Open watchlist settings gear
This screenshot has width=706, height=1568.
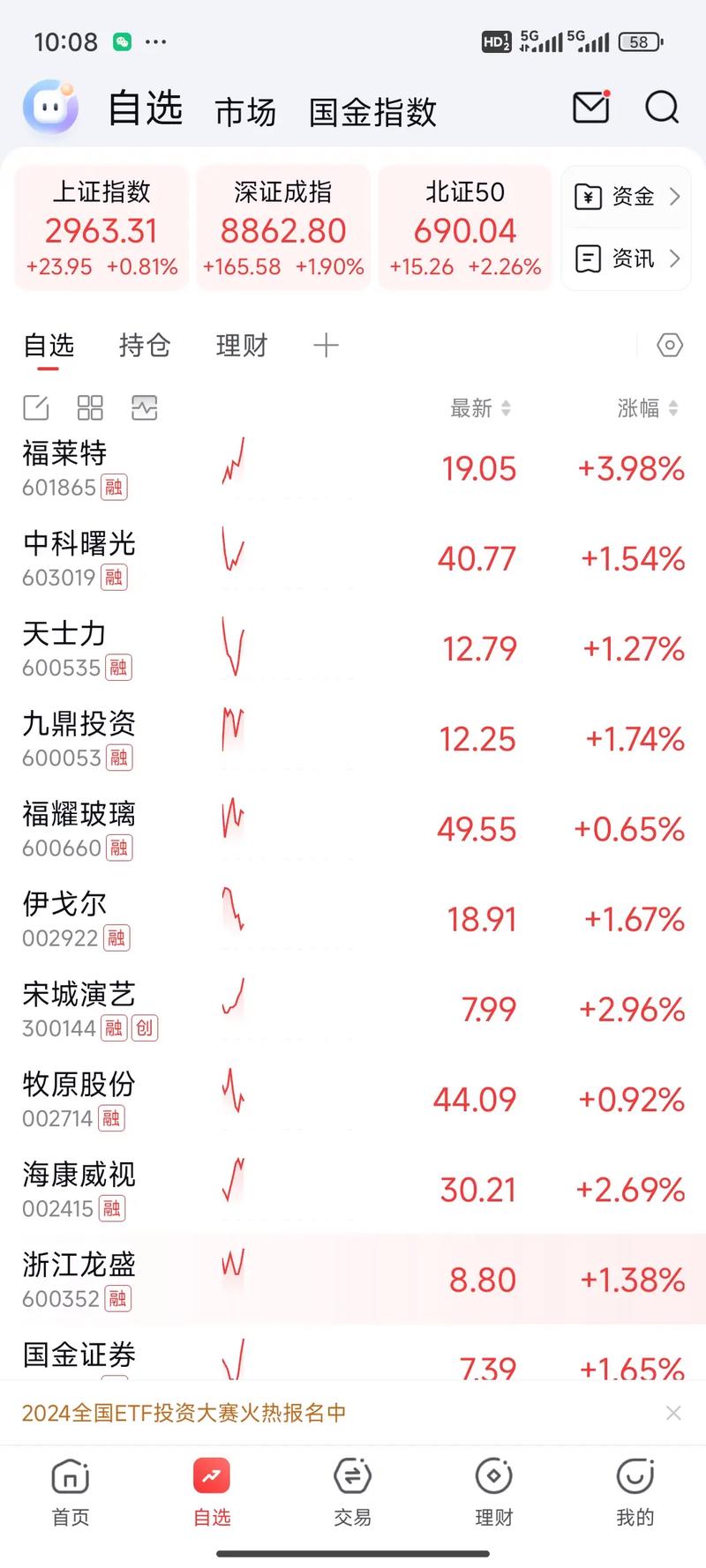668,346
